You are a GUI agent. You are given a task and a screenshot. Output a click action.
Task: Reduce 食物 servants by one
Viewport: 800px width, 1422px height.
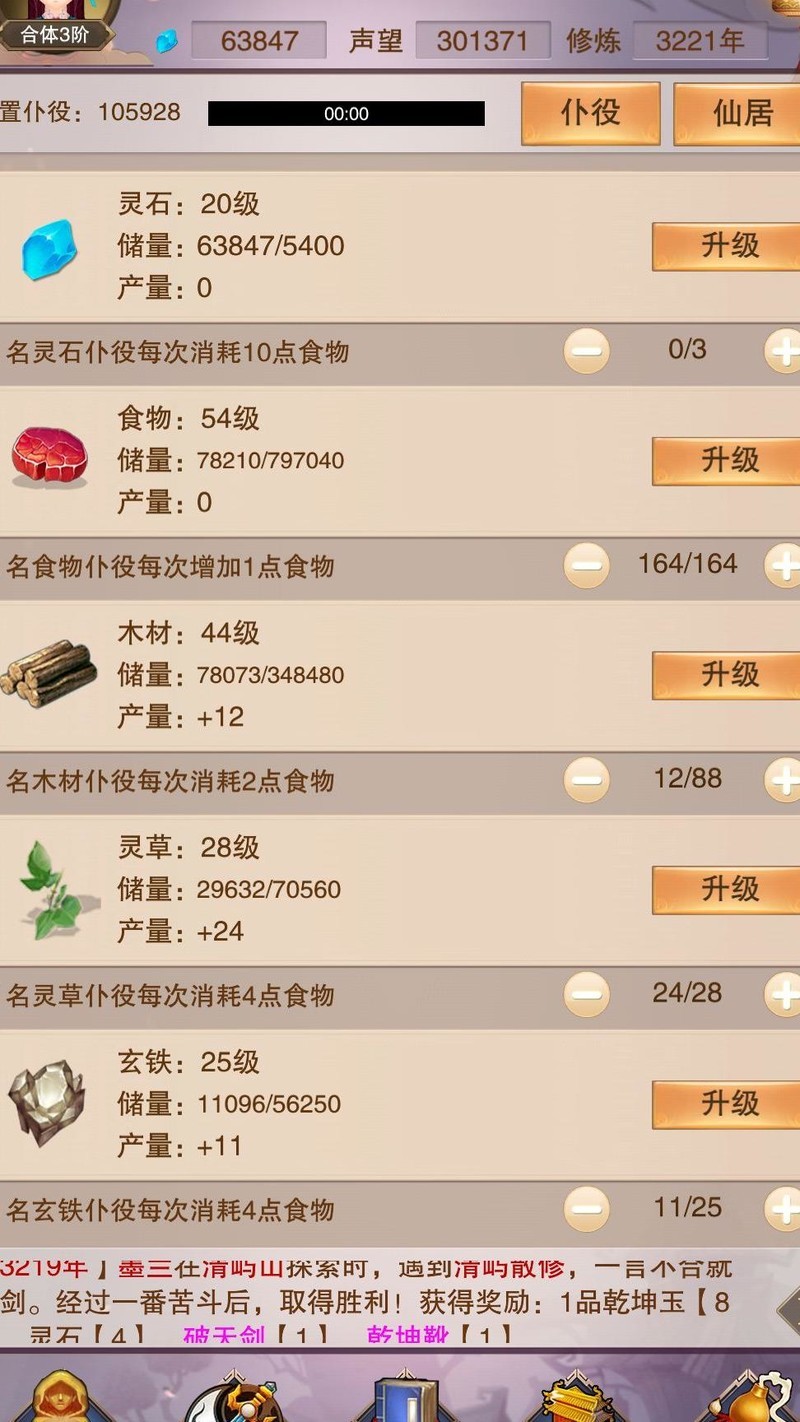coord(587,566)
